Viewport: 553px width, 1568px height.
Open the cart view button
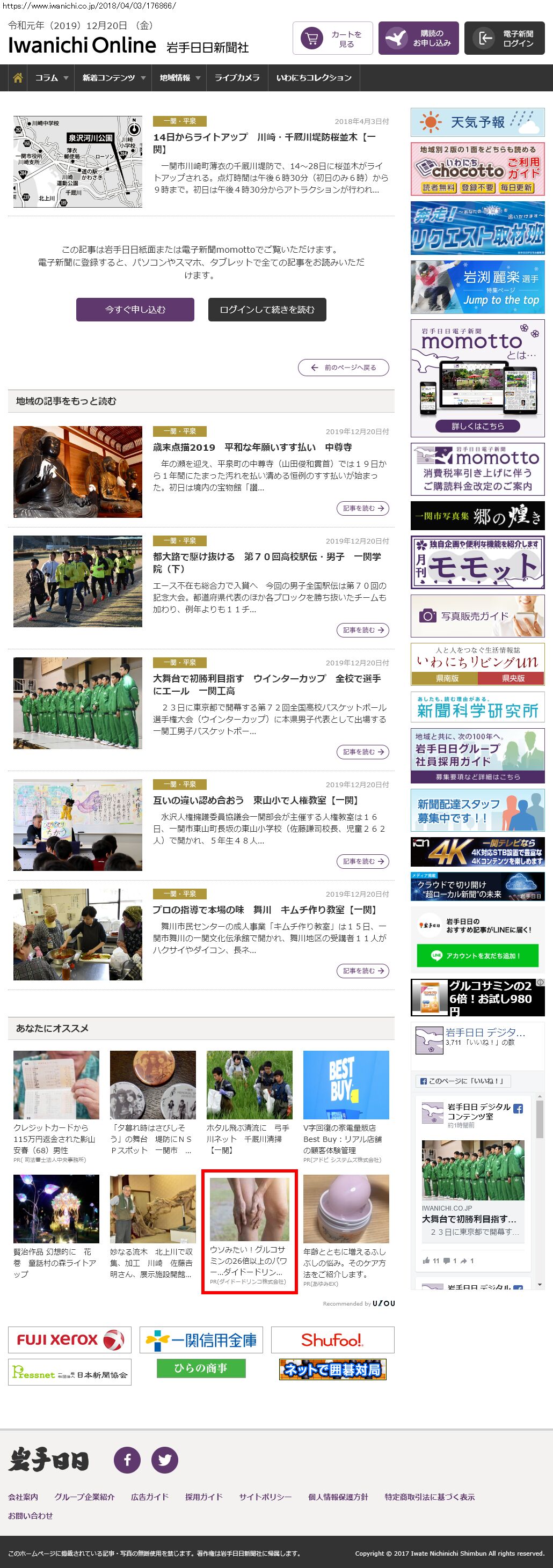pos(332,38)
